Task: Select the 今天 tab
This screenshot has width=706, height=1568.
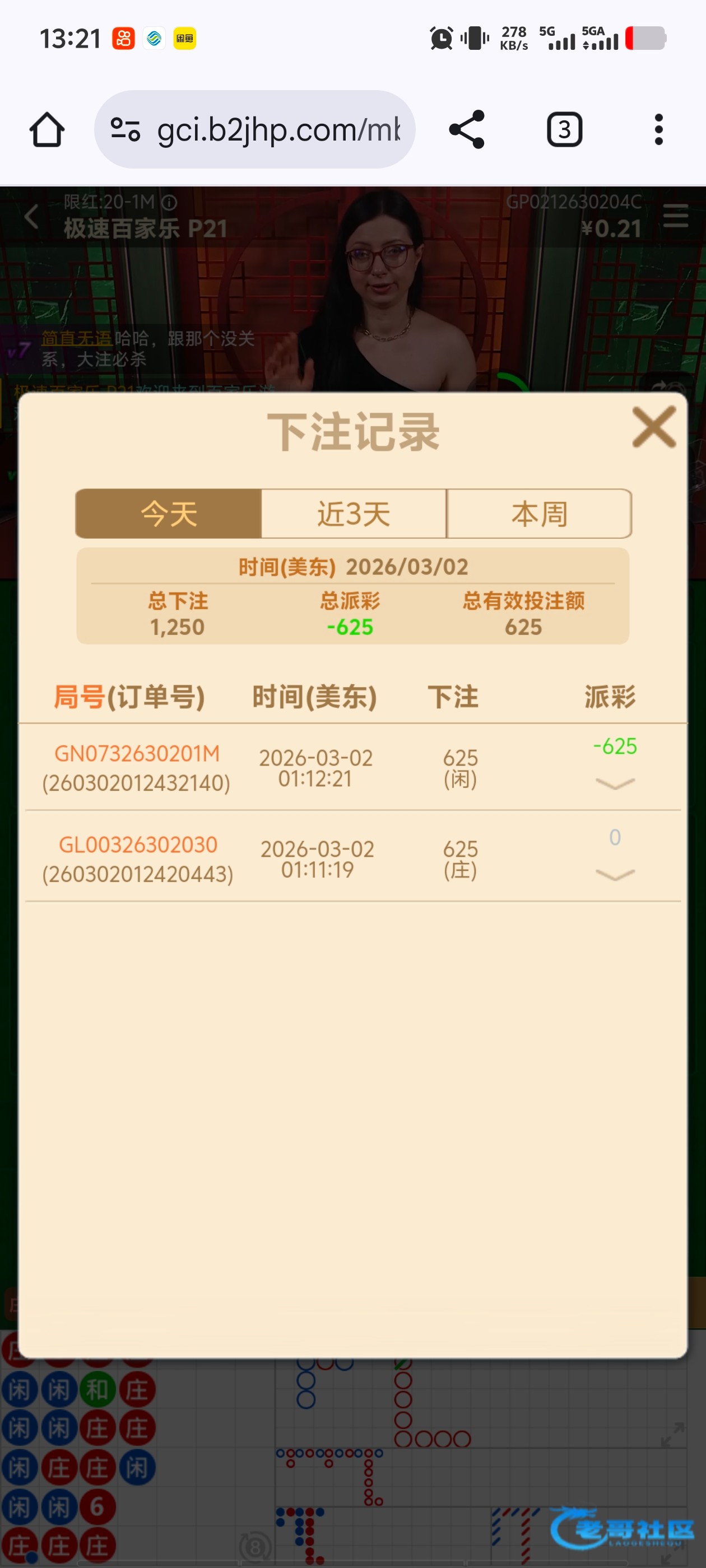Action: coord(169,514)
